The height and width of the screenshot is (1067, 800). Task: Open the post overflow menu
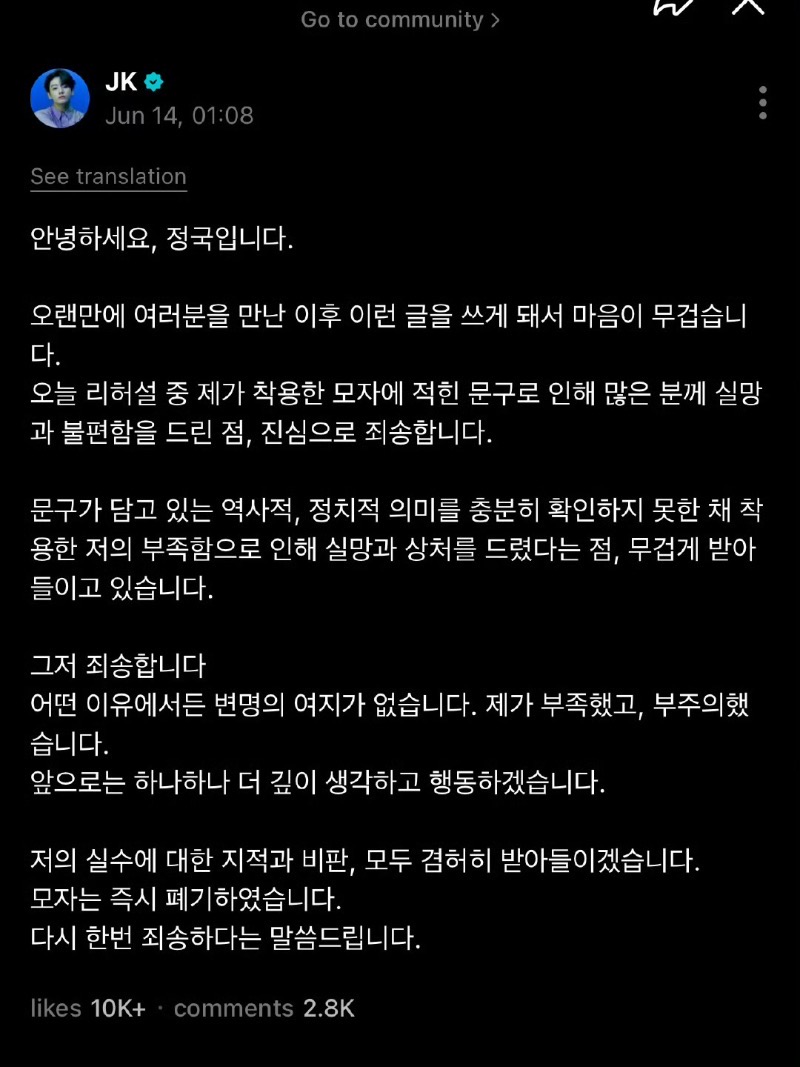(763, 102)
